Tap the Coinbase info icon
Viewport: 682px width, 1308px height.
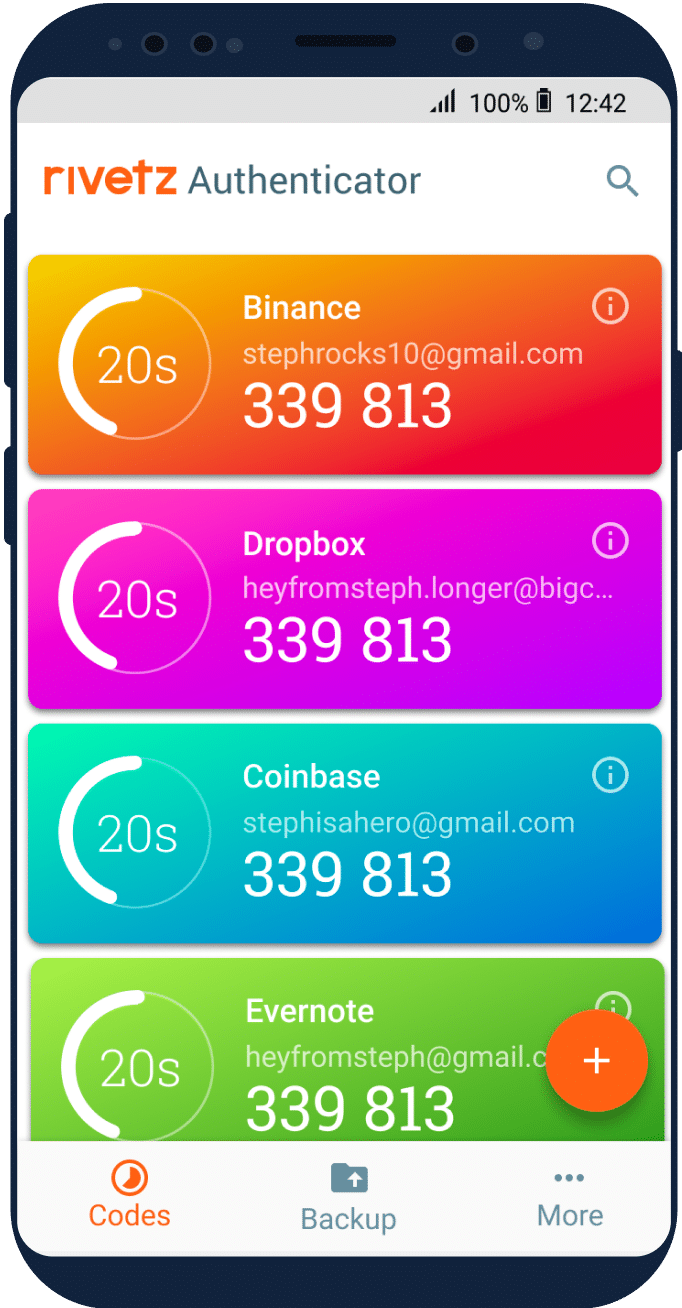click(x=610, y=774)
